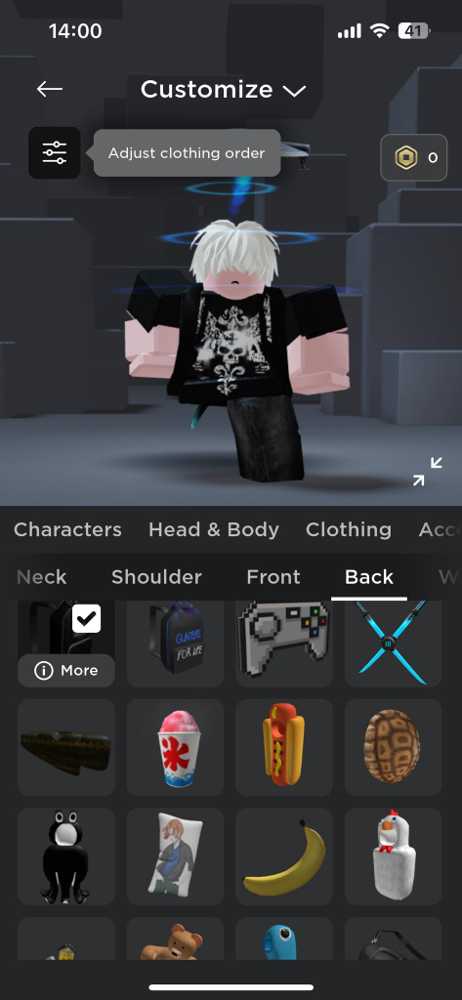Select the Front subcategory
The image size is (462, 1000).
click(x=273, y=577)
